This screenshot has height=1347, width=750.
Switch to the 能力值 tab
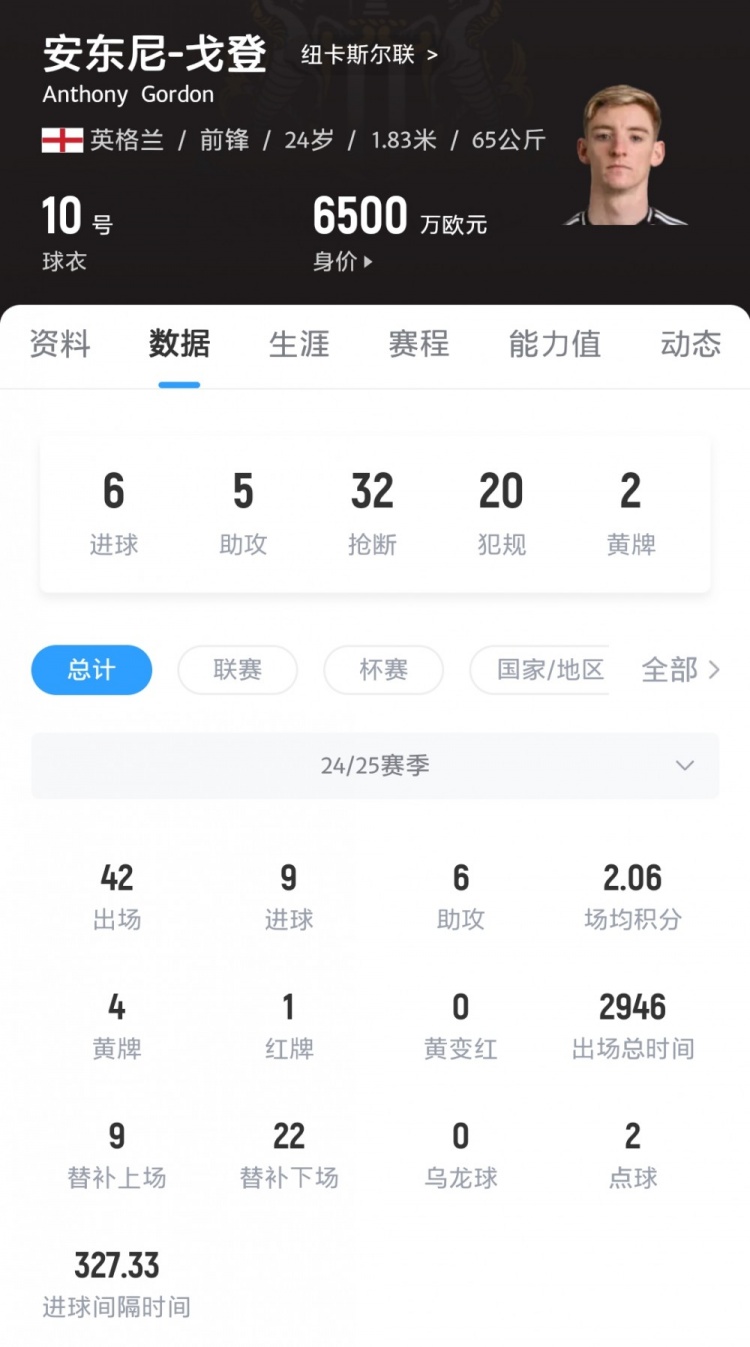[555, 345]
